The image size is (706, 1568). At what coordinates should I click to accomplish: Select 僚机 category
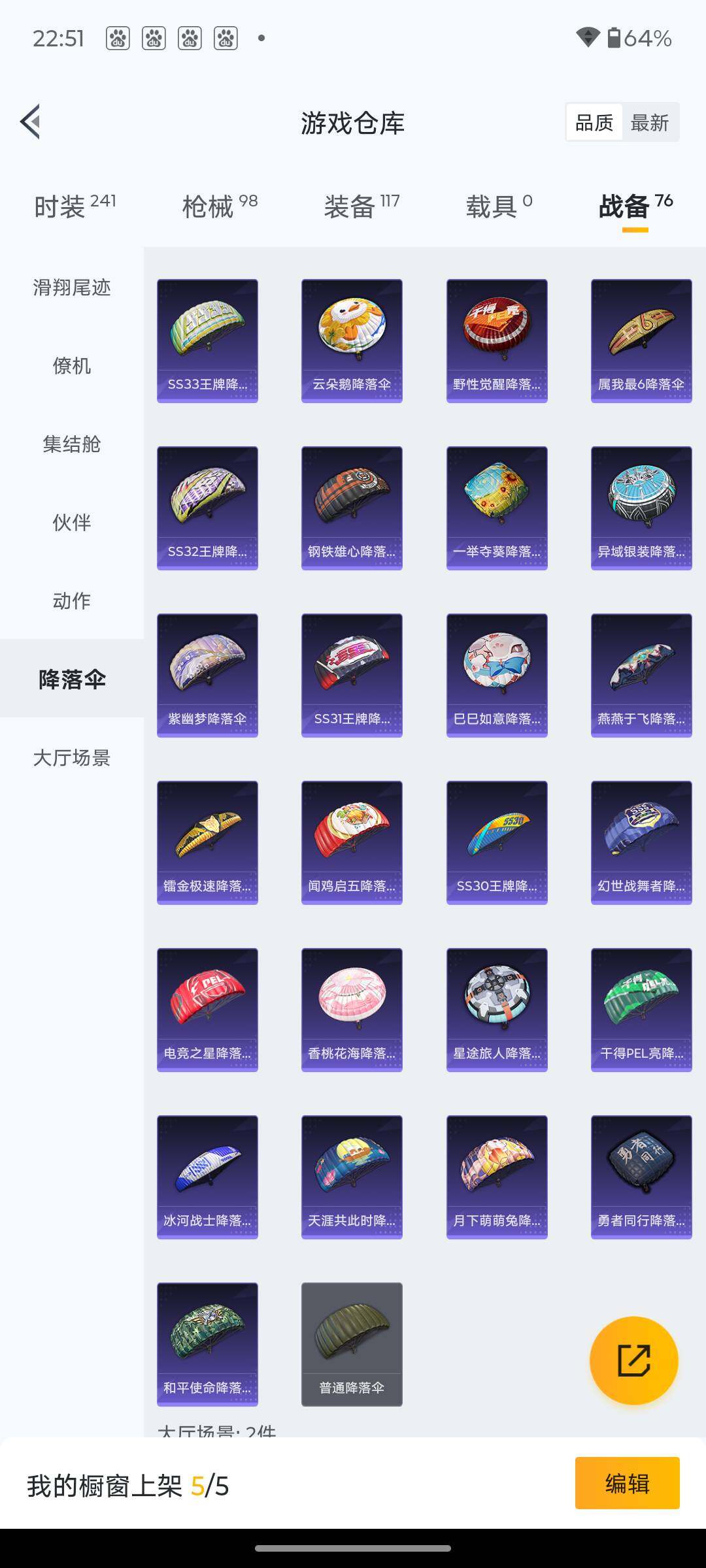point(72,366)
